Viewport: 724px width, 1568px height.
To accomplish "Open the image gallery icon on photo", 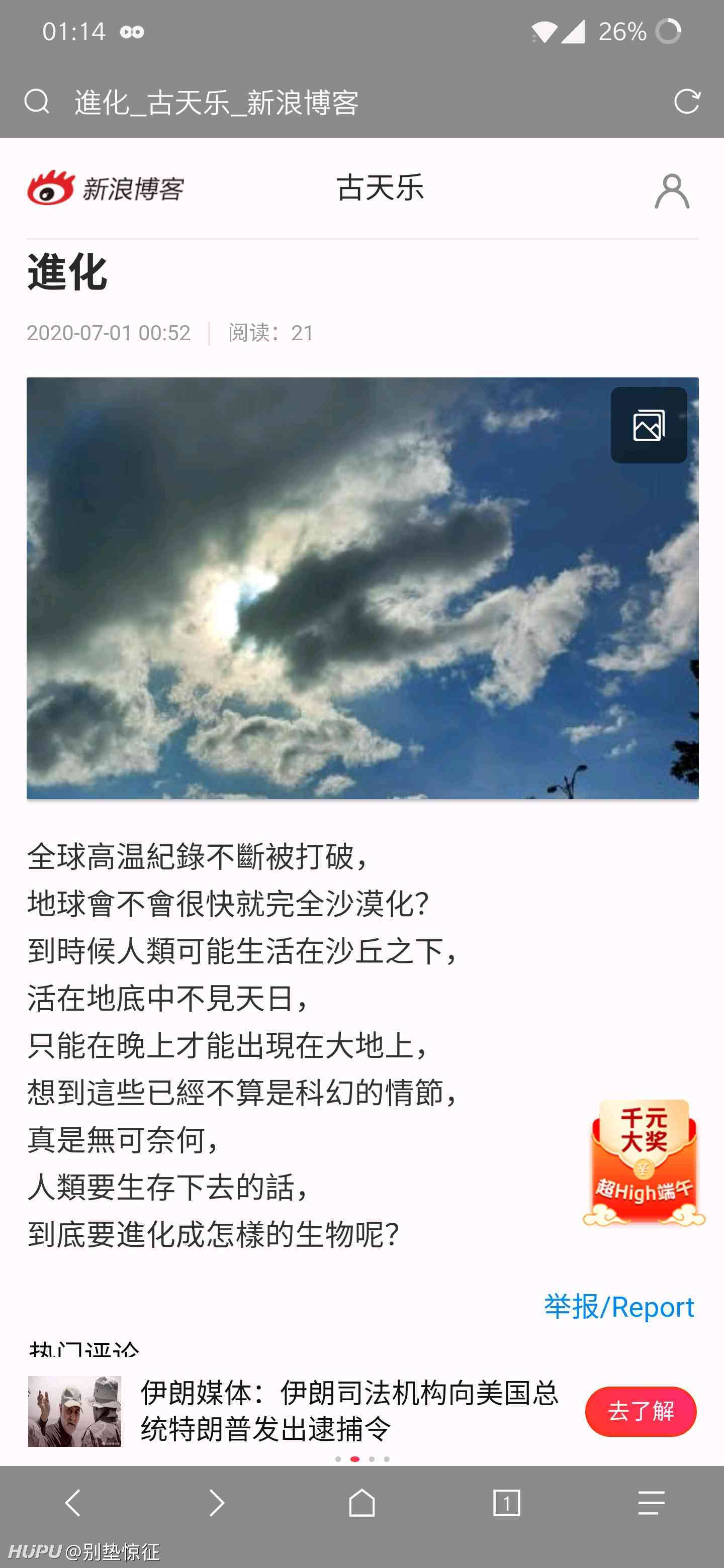I will [x=649, y=425].
